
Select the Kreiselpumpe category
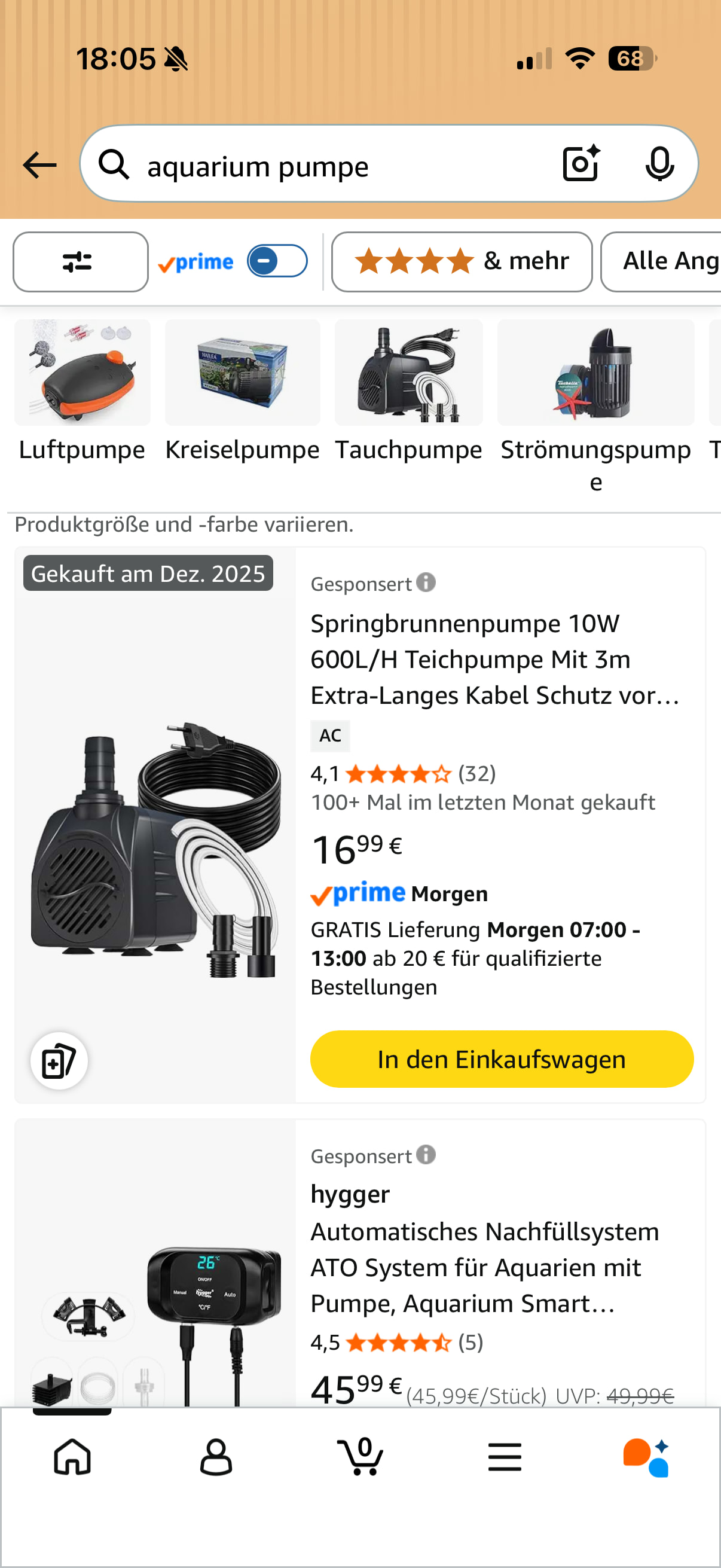(242, 389)
